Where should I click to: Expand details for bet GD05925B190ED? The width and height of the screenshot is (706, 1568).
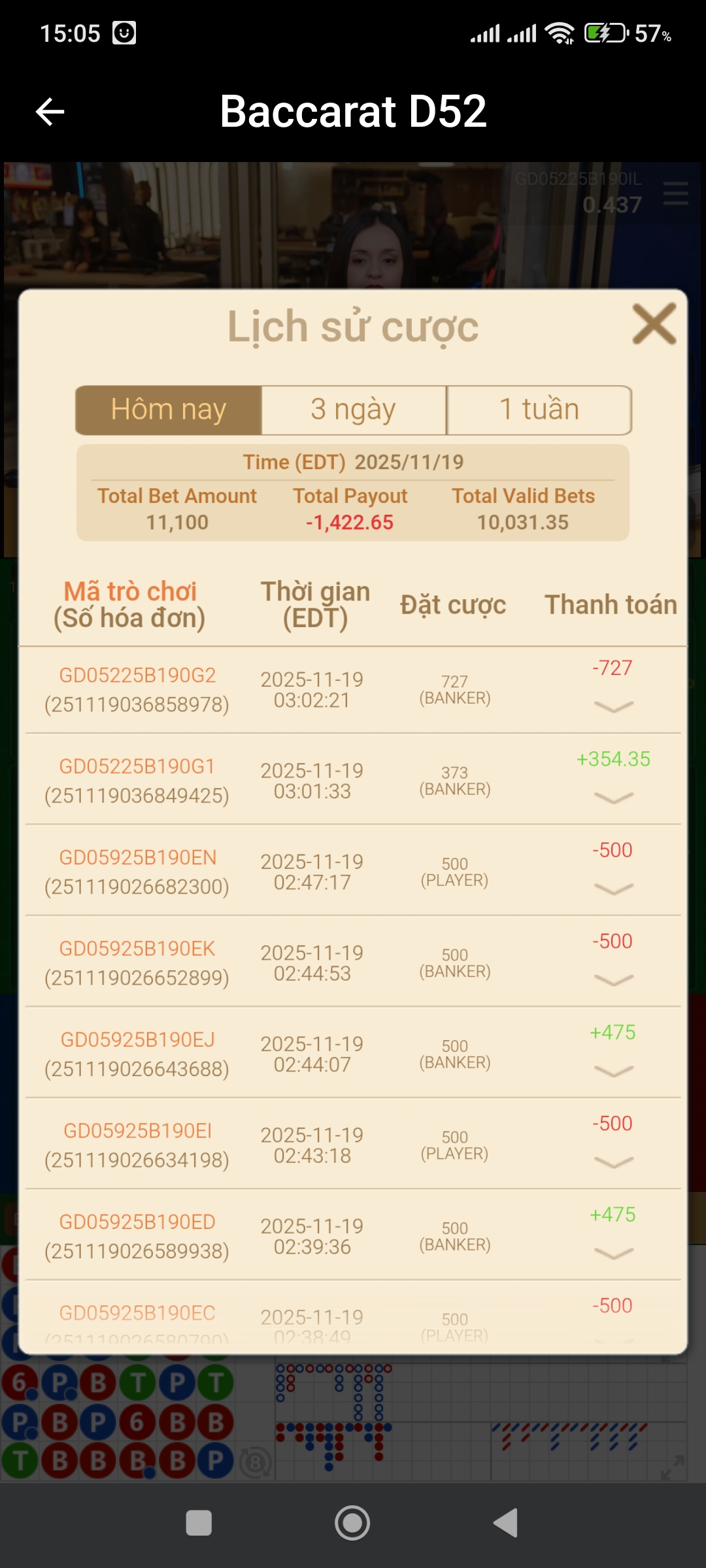click(x=613, y=1253)
